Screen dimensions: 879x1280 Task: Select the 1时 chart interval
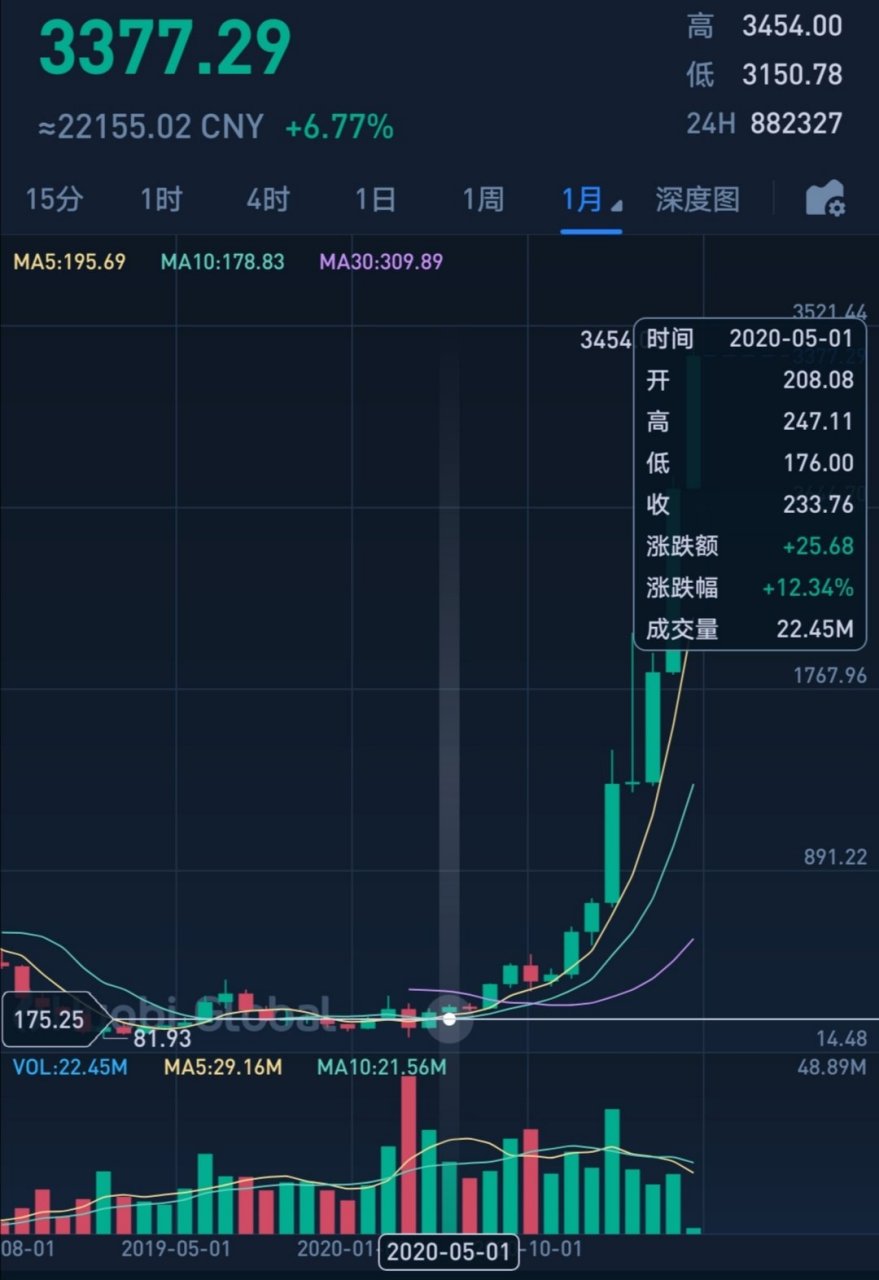click(x=161, y=200)
